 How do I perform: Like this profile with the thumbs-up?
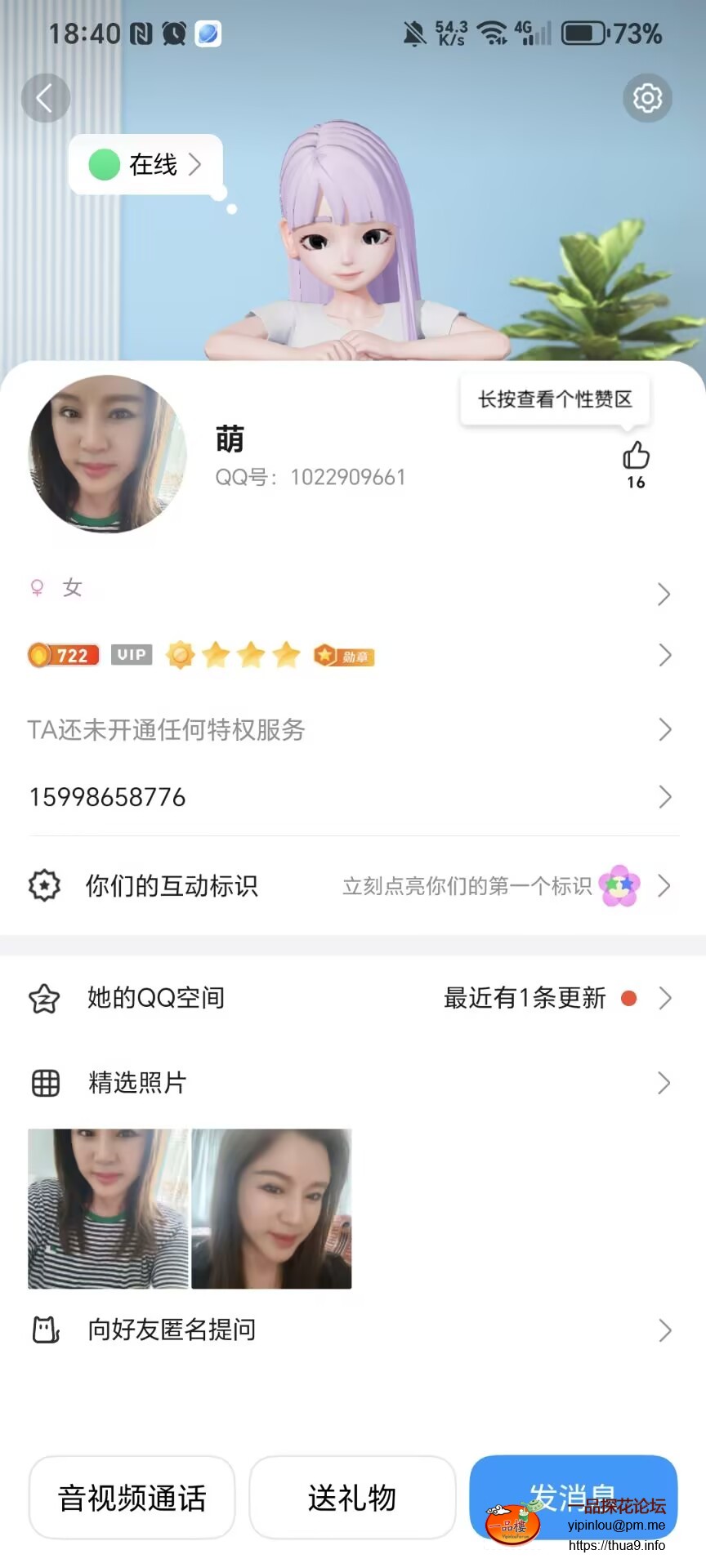(636, 457)
